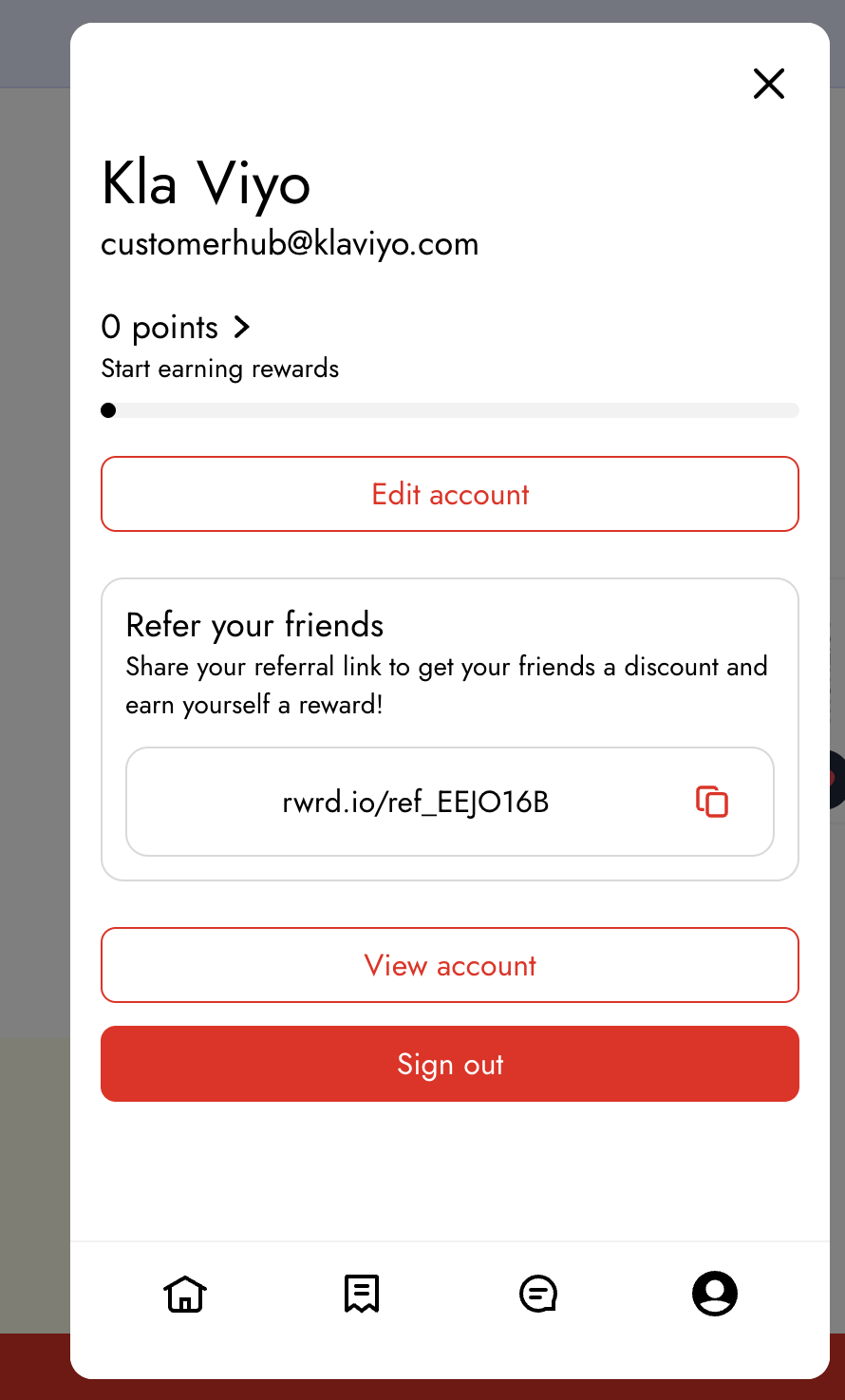Switch to the home tab
This screenshot has height=1400, width=845.
185,1294
